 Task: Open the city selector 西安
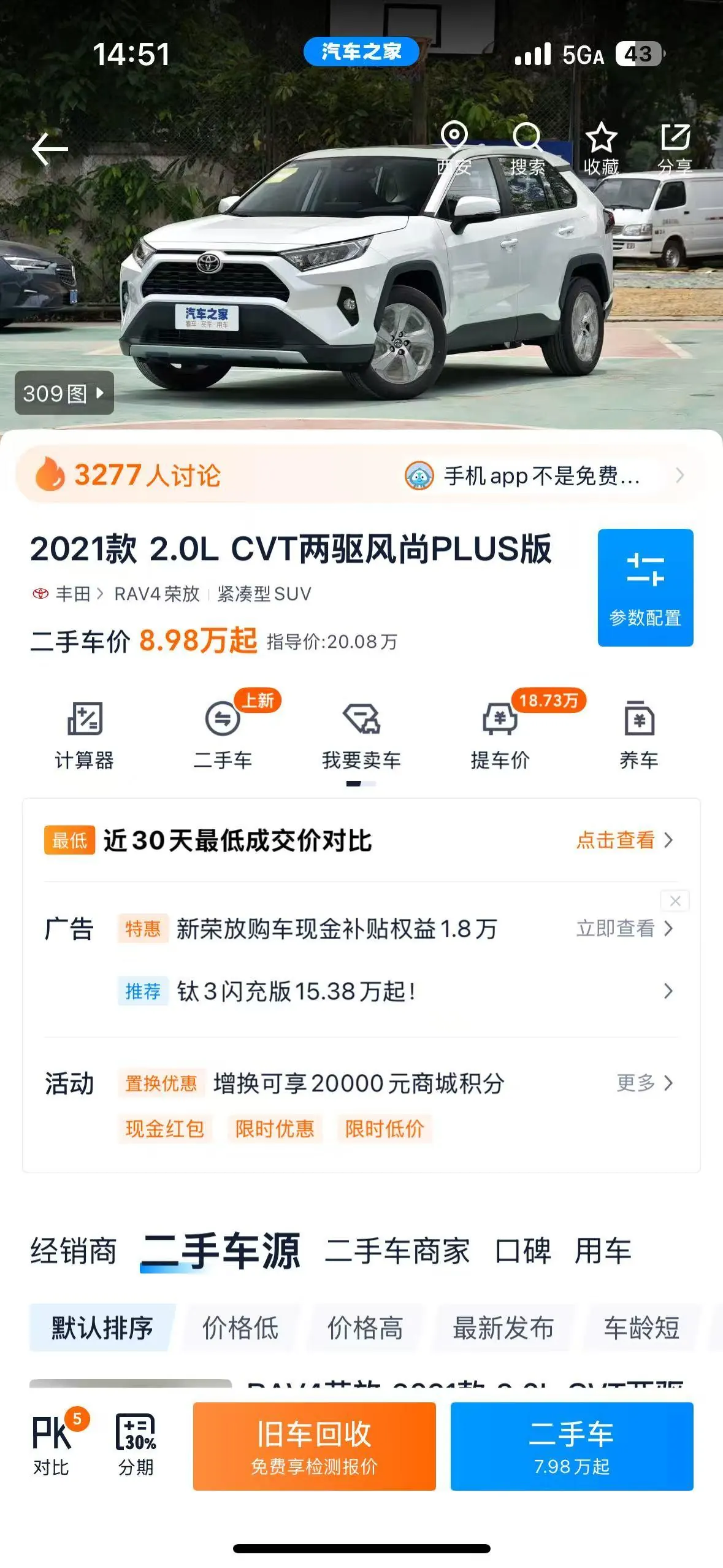(454, 149)
